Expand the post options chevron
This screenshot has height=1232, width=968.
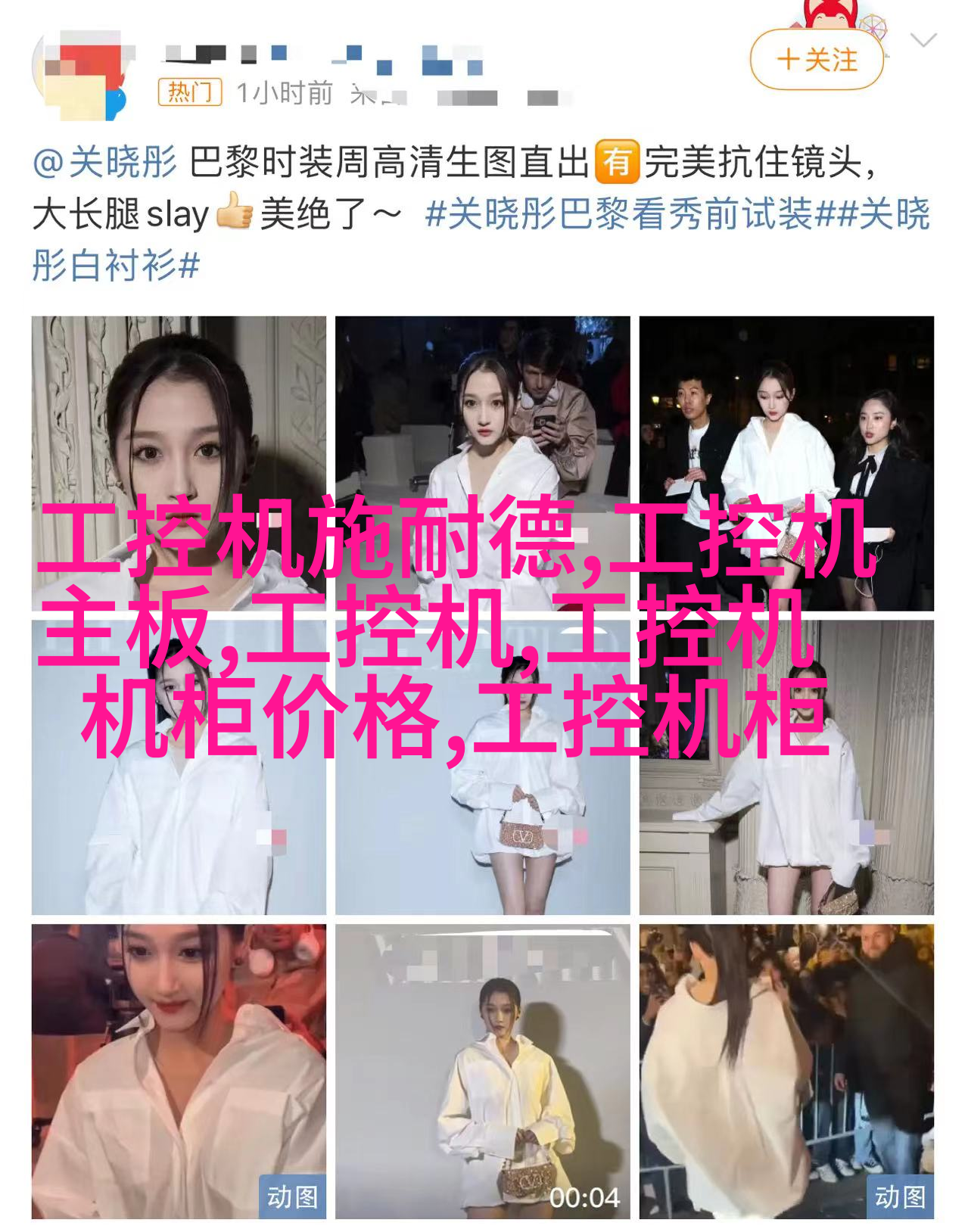[923, 41]
